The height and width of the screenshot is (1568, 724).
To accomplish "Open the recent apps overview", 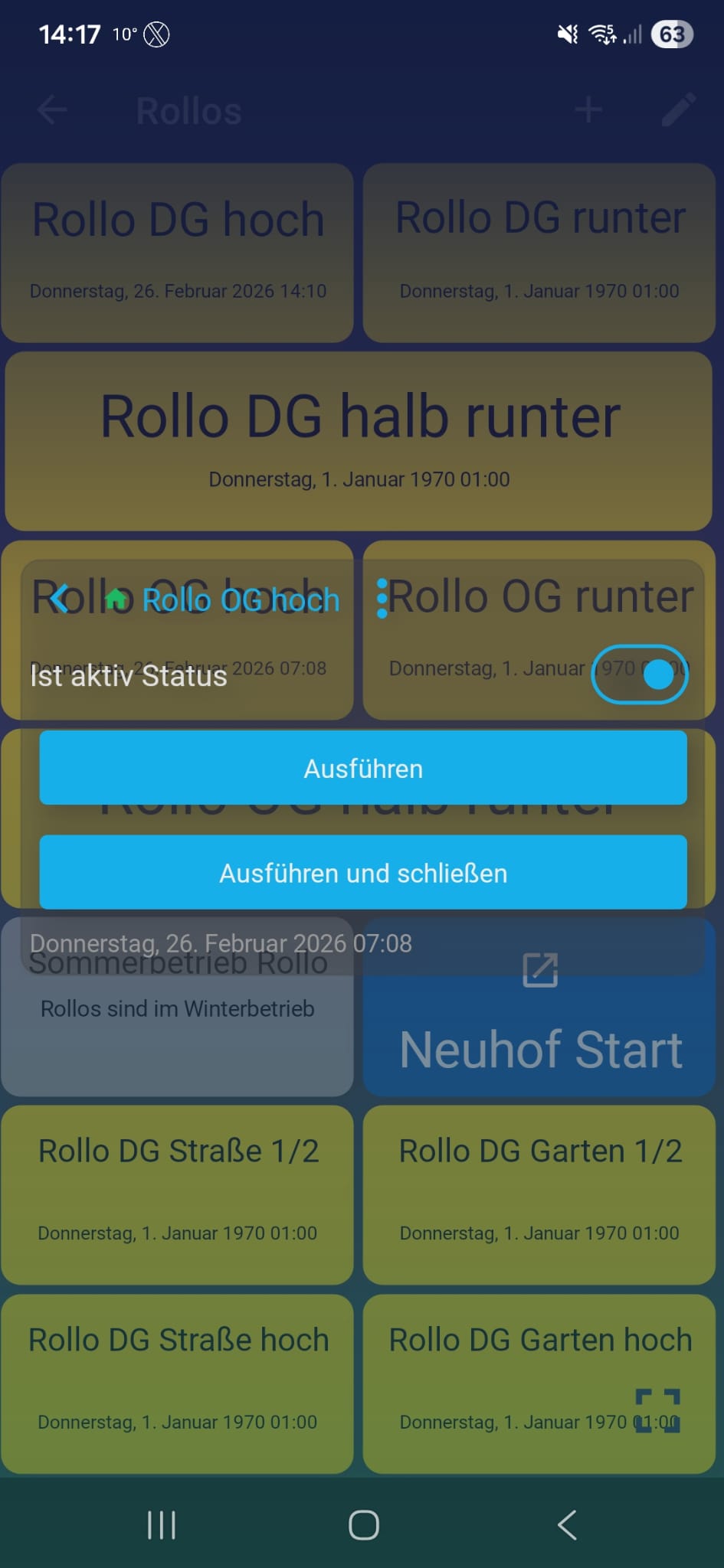I will pyautogui.click(x=162, y=1525).
